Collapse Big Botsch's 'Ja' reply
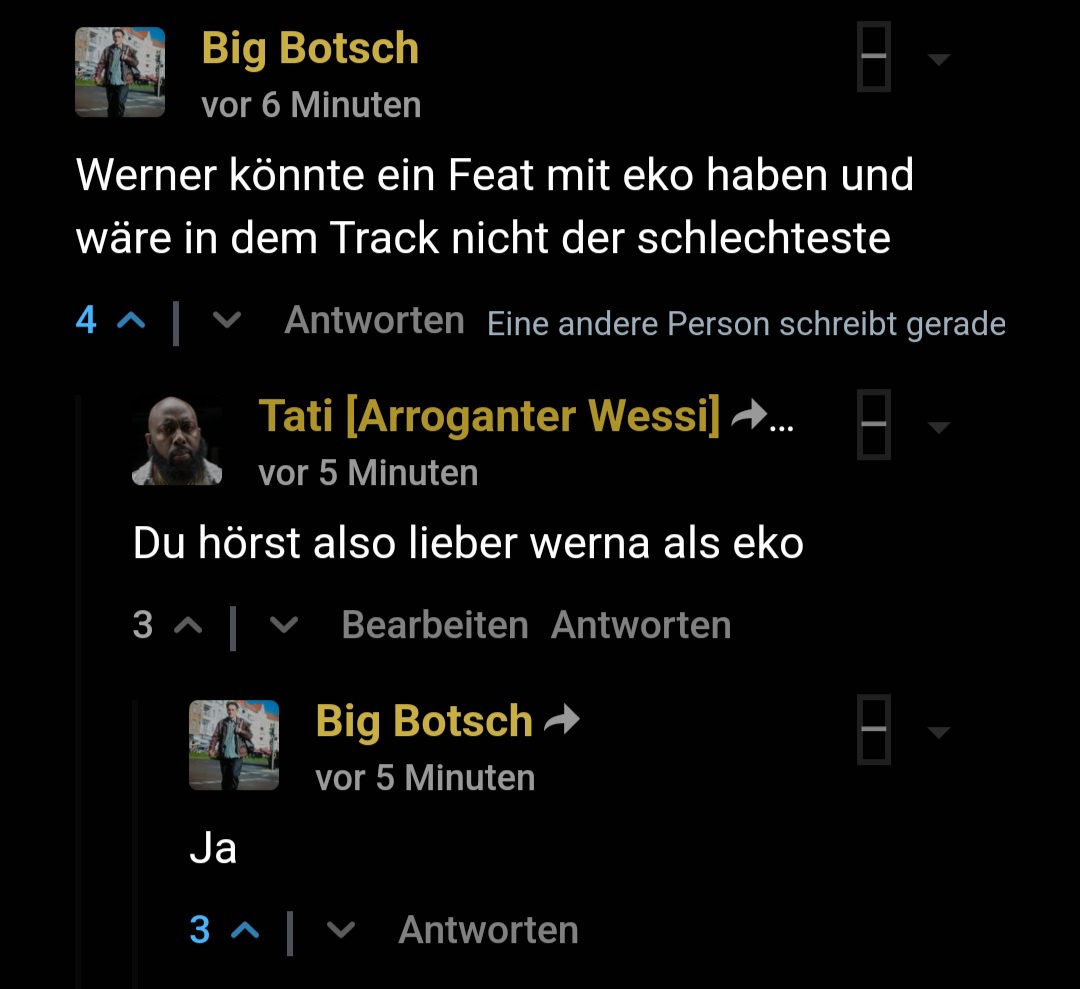Screen dimensions: 1080x989 click(x=873, y=732)
